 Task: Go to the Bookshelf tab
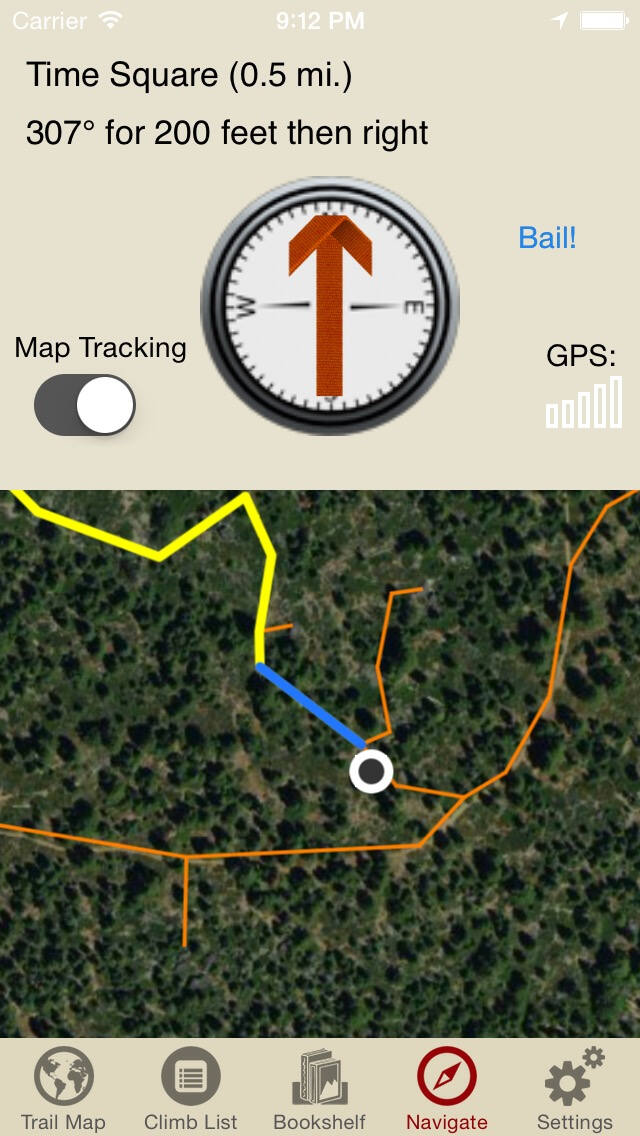point(319,1088)
